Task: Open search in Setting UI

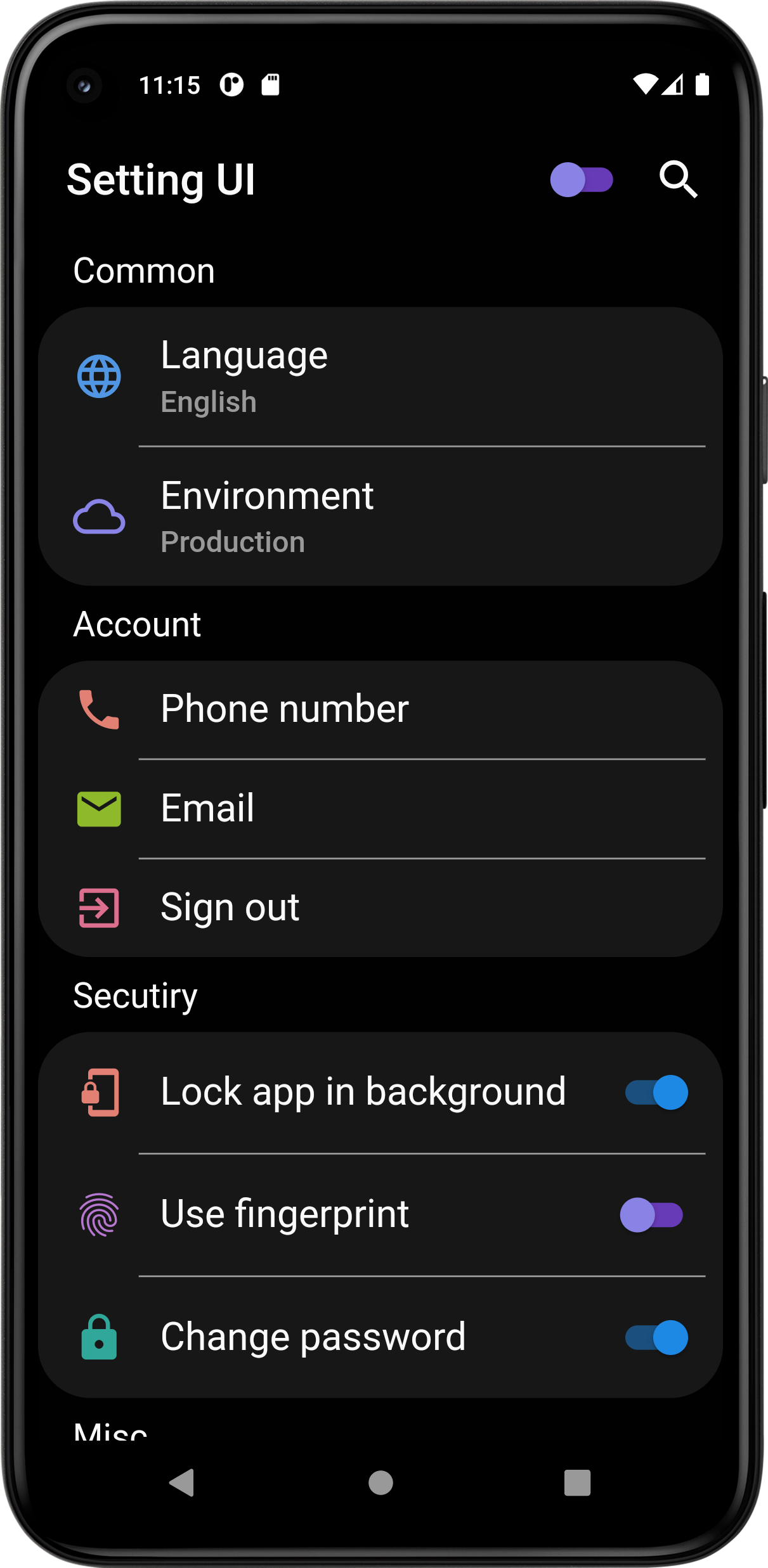Action: pyautogui.click(x=678, y=181)
